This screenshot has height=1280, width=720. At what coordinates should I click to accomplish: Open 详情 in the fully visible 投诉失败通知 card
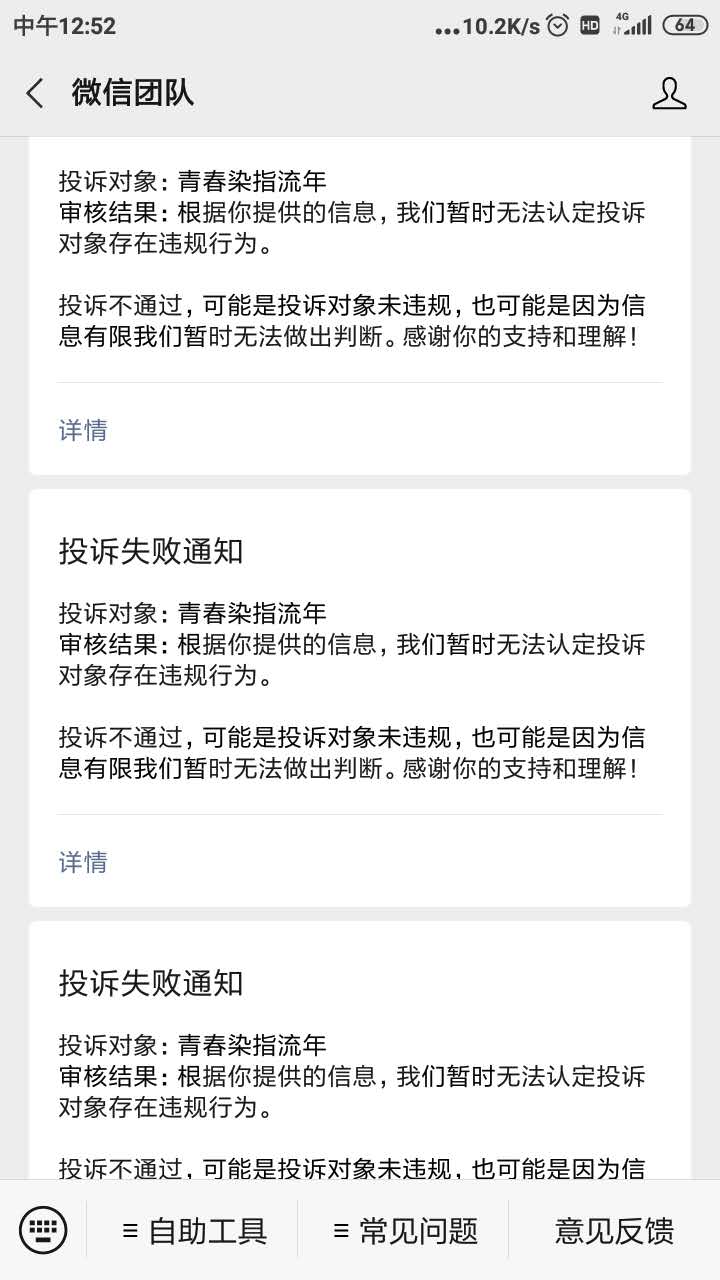tap(83, 862)
